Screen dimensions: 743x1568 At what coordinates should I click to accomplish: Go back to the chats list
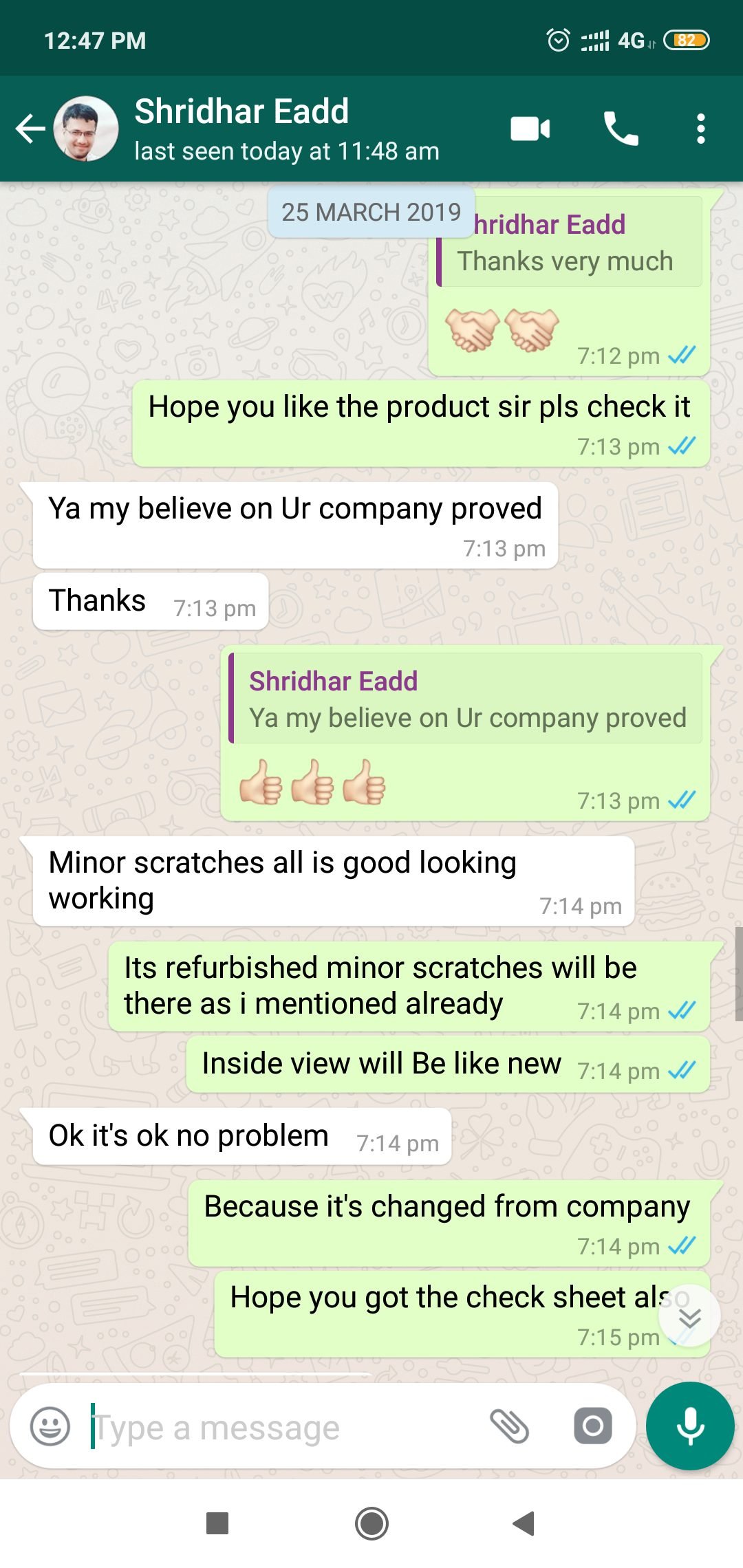(x=30, y=129)
